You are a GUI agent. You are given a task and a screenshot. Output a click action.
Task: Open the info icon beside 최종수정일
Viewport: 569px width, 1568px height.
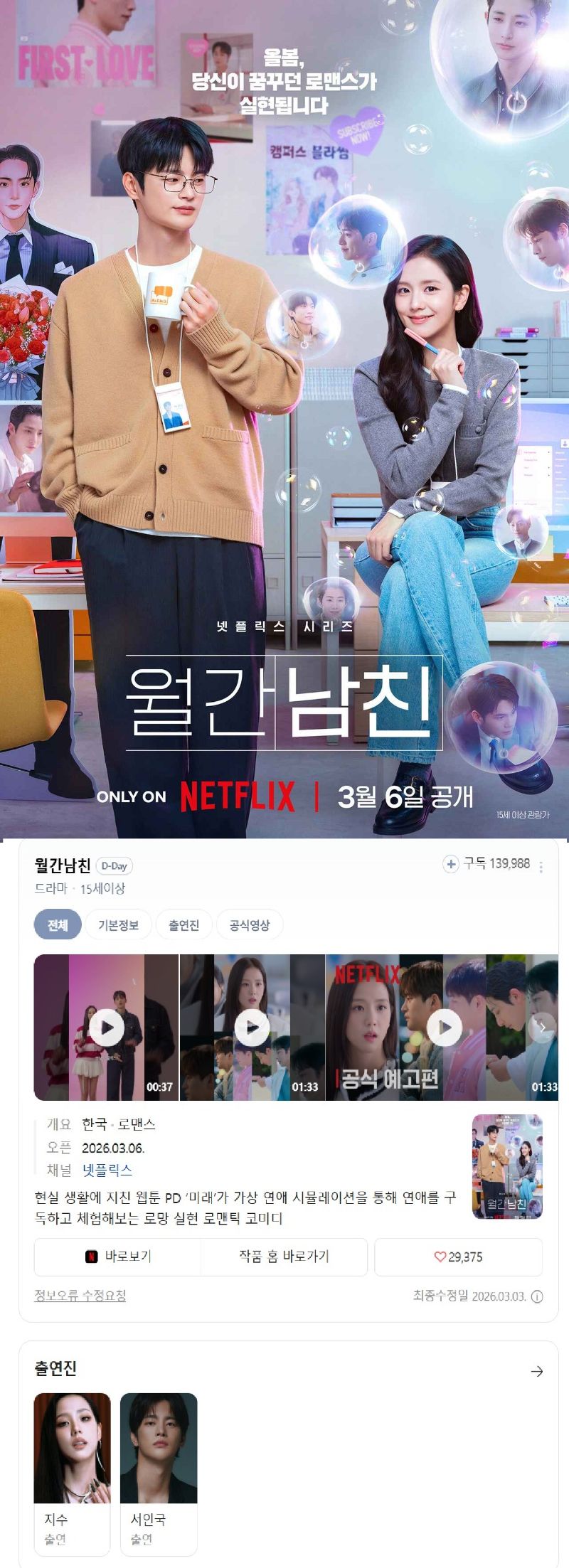pos(538,1296)
